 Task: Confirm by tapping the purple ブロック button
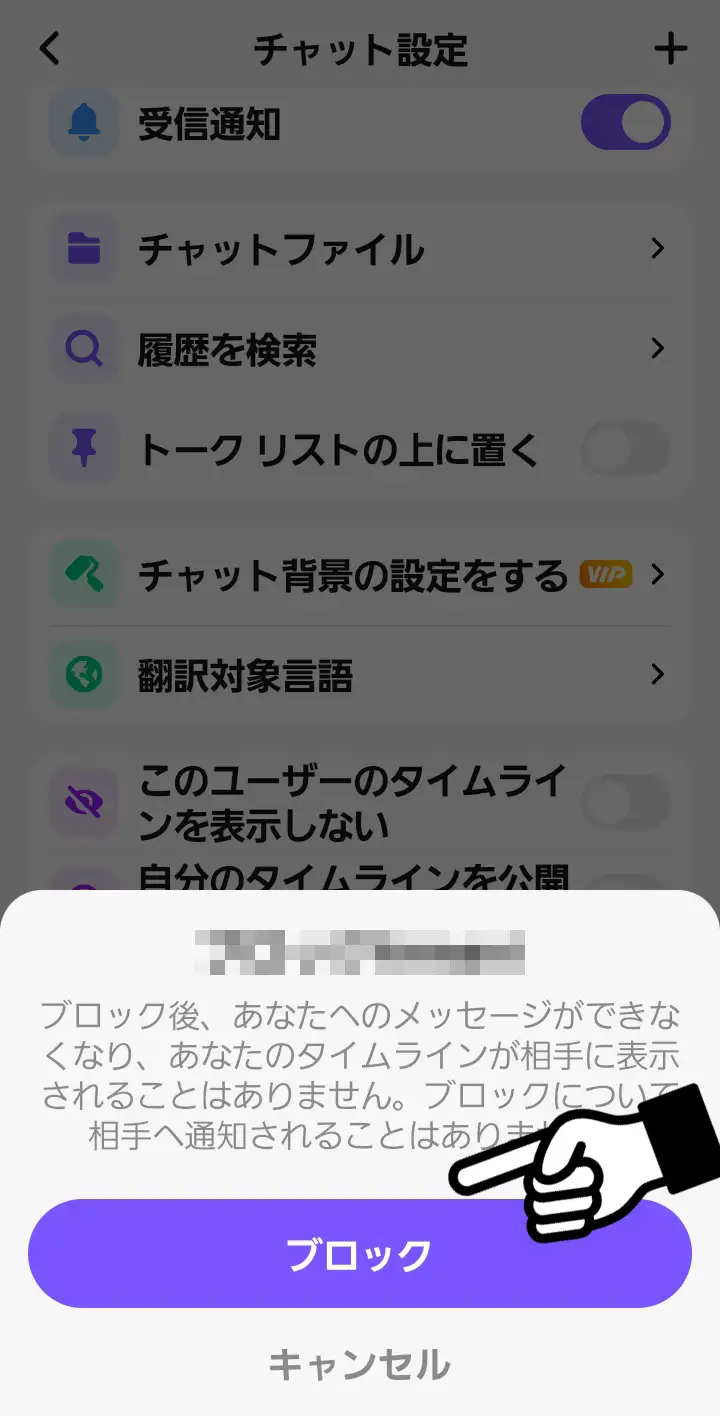pos(359,1255)
